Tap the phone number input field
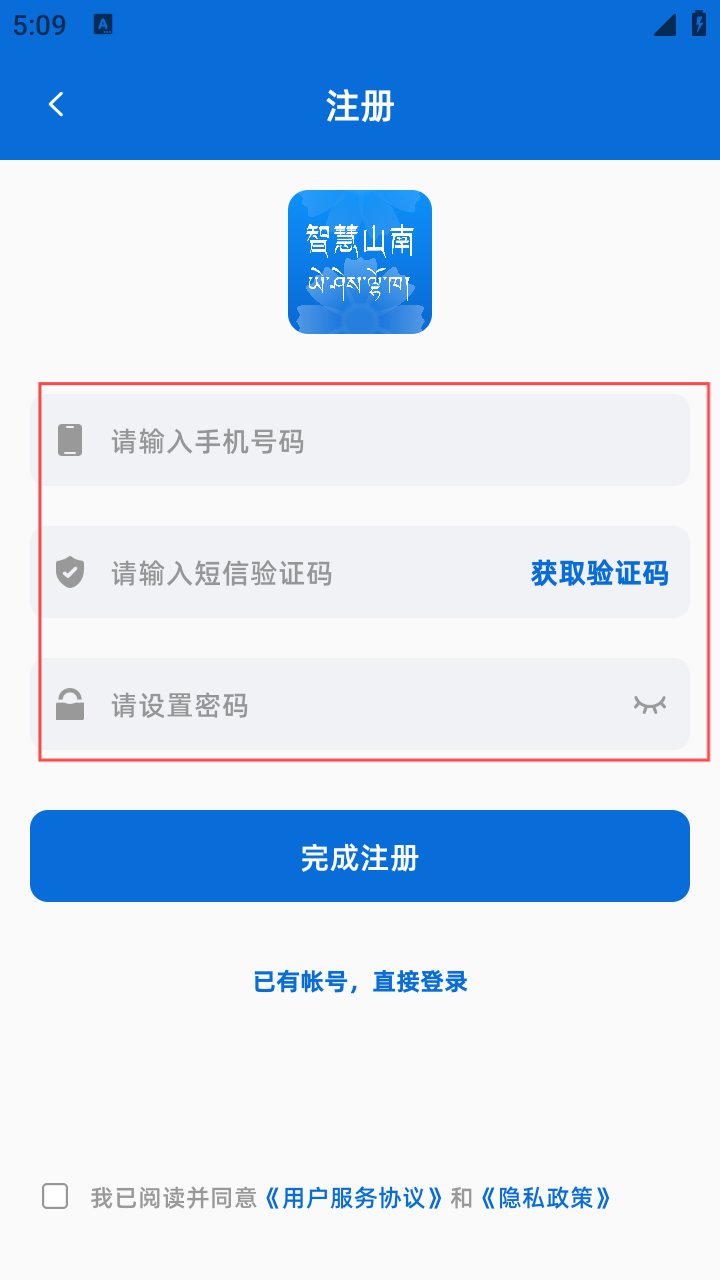 [360, 440]
